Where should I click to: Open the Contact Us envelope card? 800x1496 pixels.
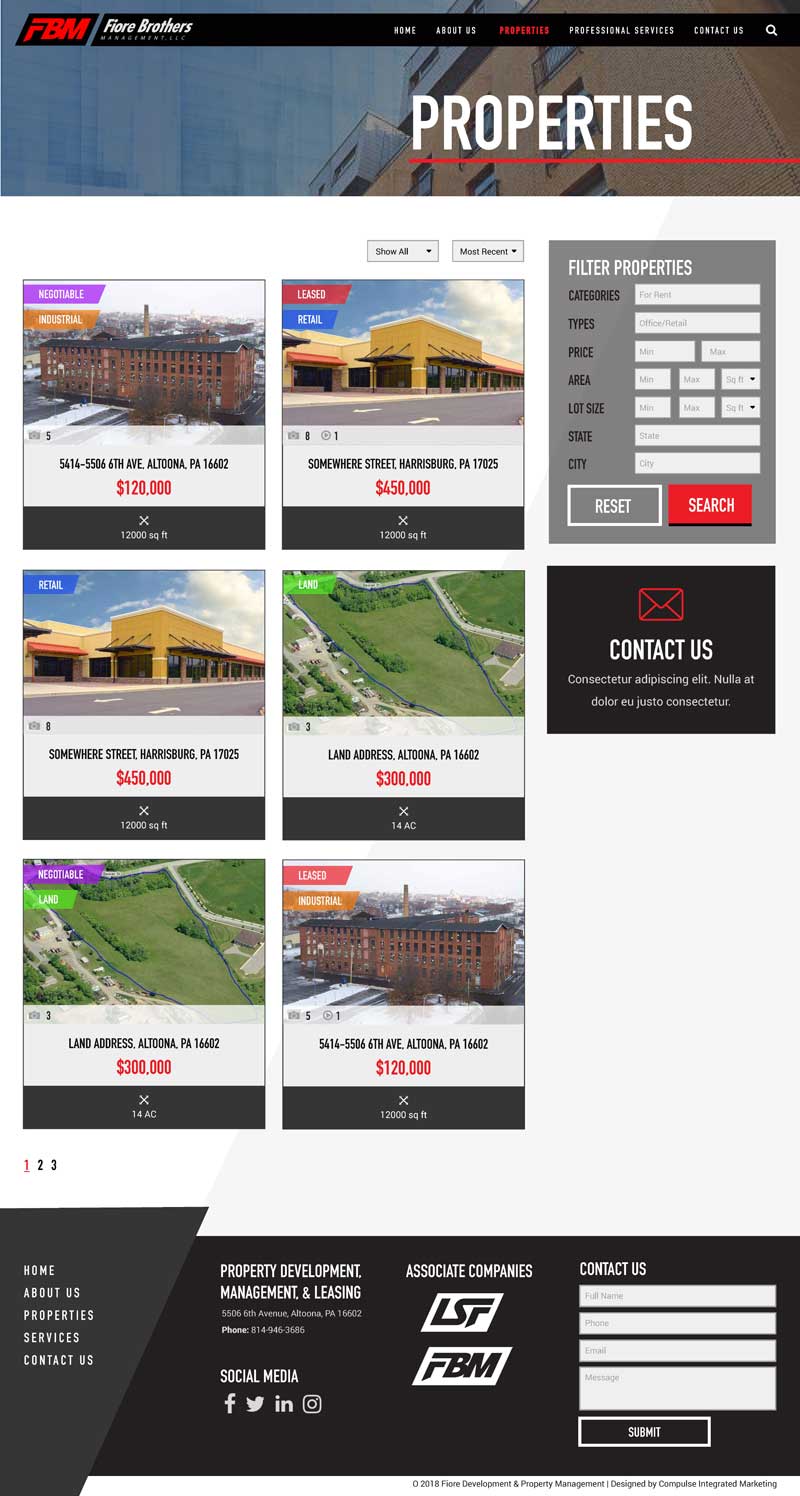point(661,649)
